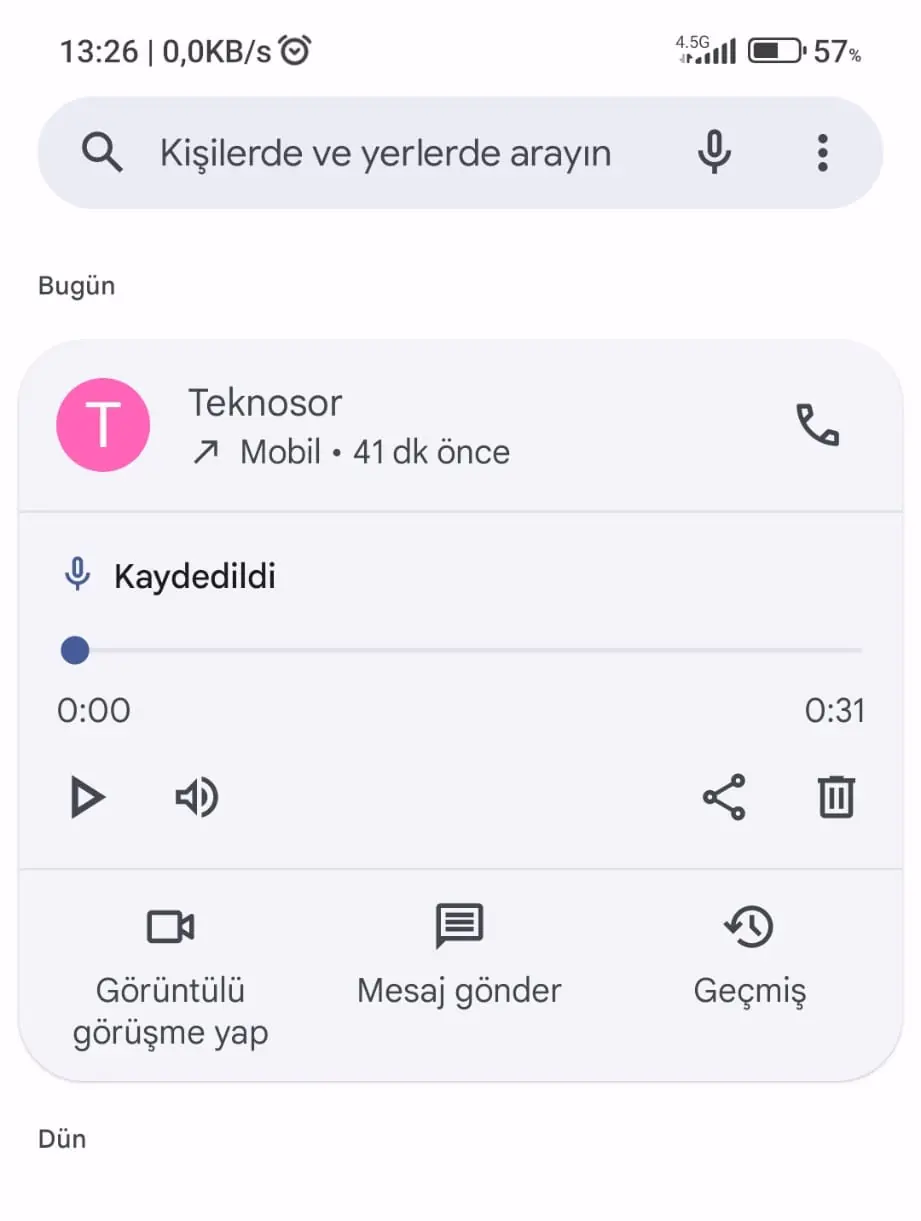
Task: Expand the Bugün section header
Action: pyautogui.click(x=75, y=285)
